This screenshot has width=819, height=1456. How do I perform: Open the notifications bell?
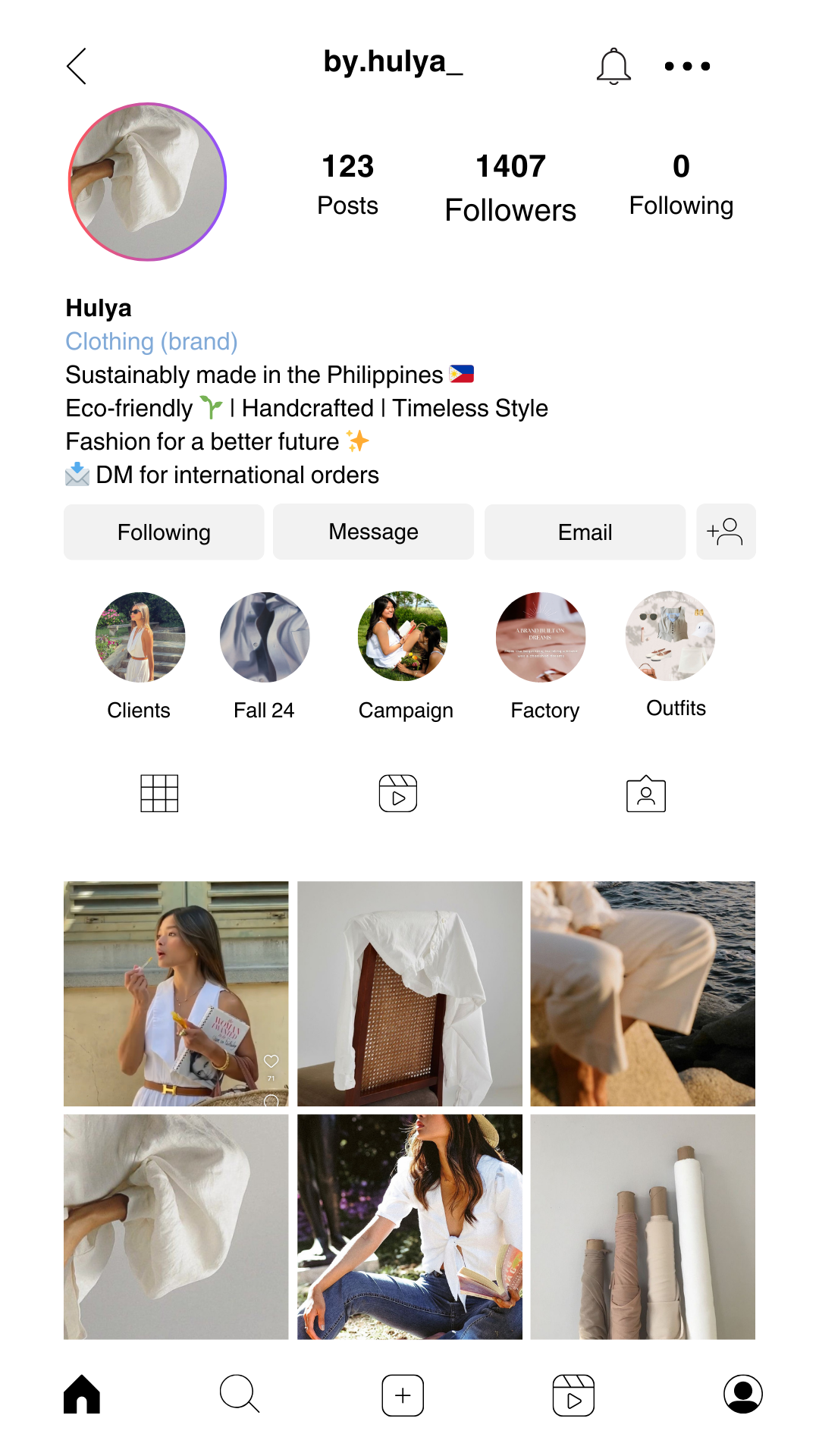point(613,66)
